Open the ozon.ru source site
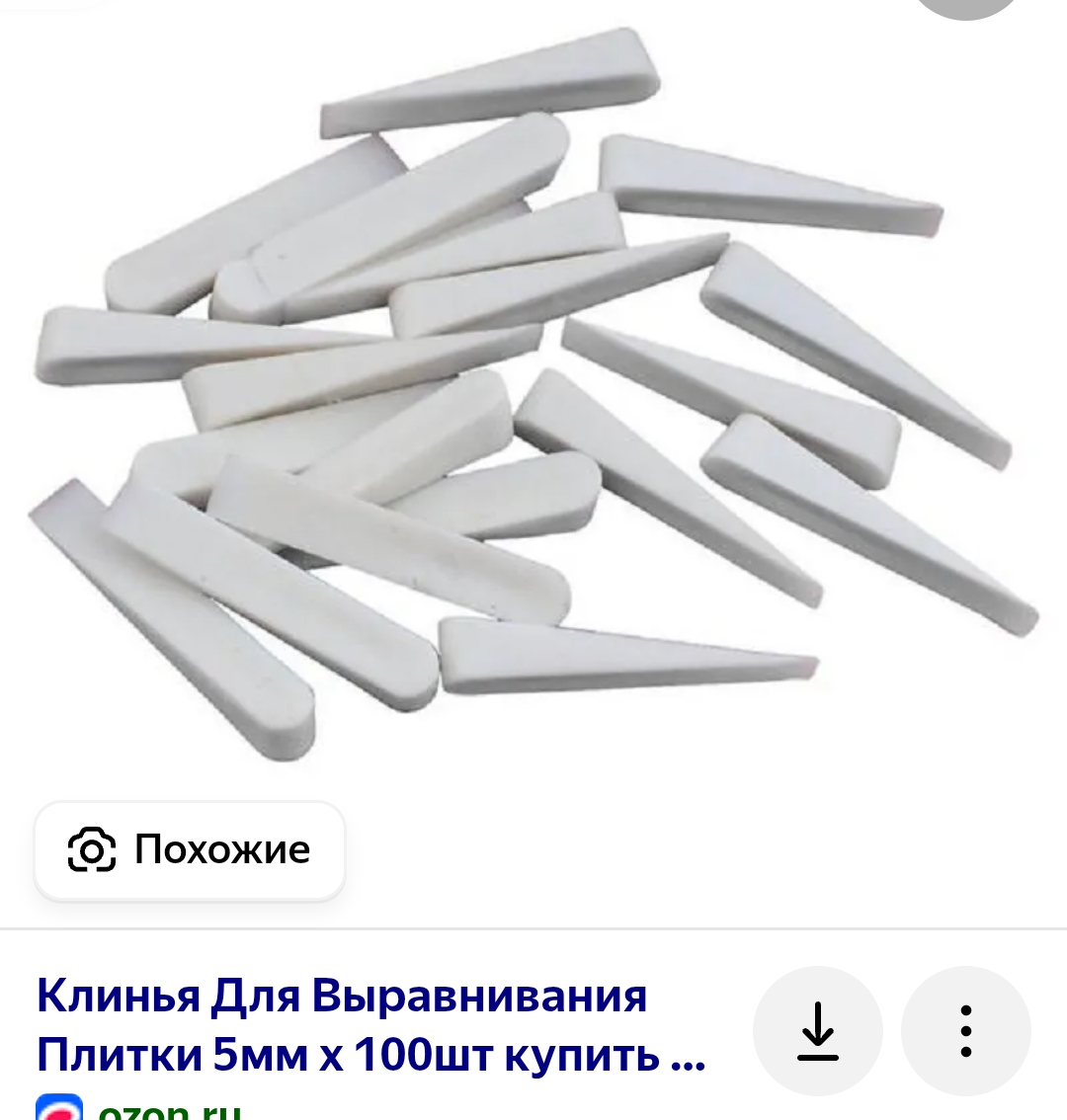1067x1120 pixels. pyautogui.click(x=168, y=1108)
